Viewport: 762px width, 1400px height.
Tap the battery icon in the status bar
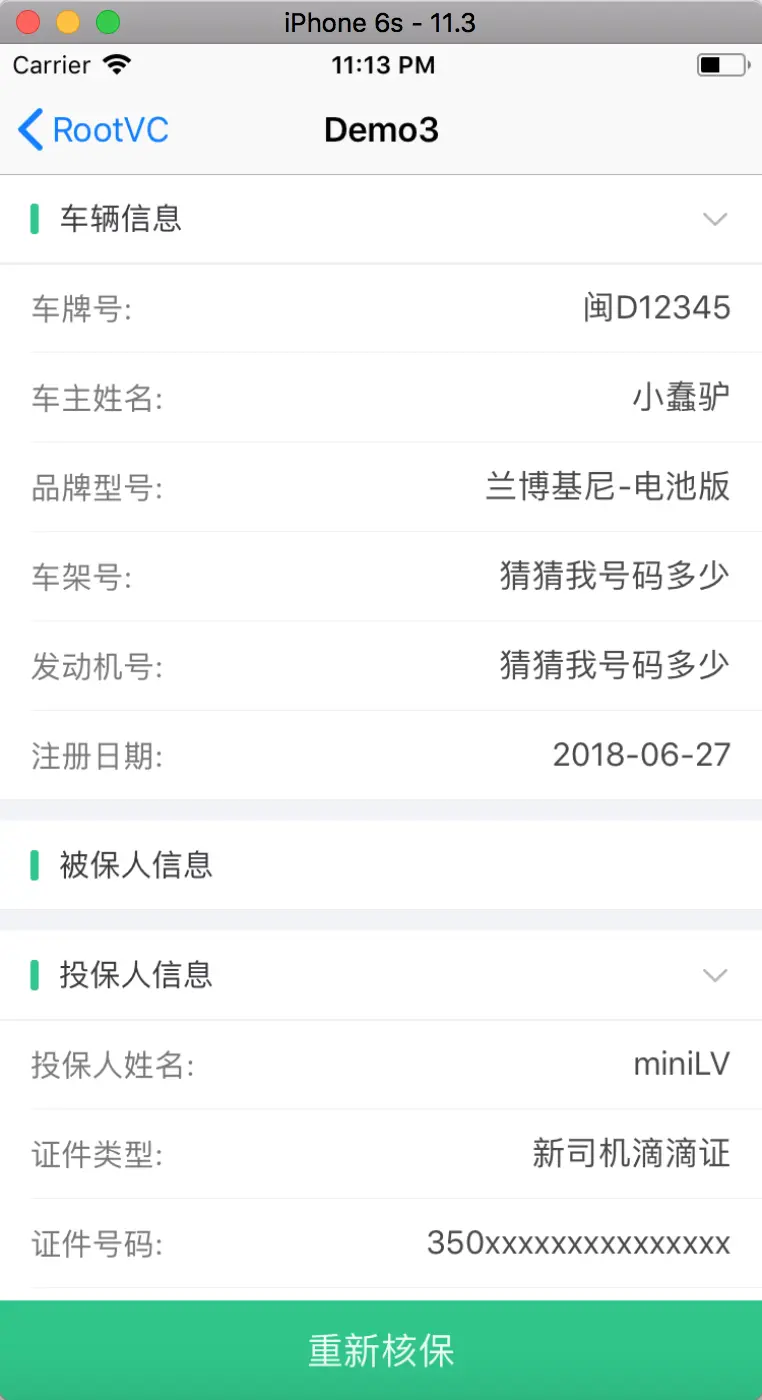point(718,64)
